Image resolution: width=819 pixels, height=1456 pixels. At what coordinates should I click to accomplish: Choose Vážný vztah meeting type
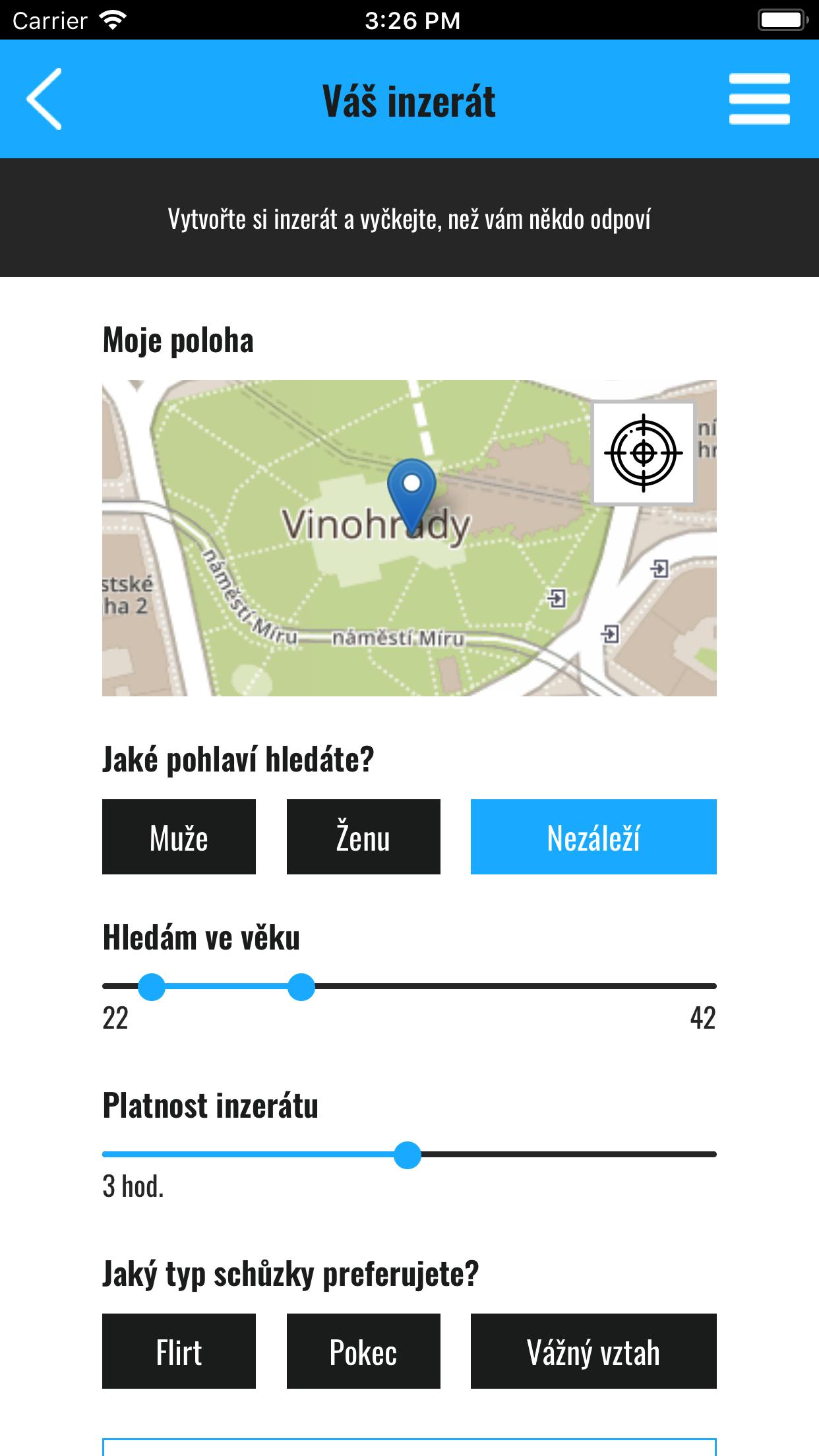click(593, 1351)
